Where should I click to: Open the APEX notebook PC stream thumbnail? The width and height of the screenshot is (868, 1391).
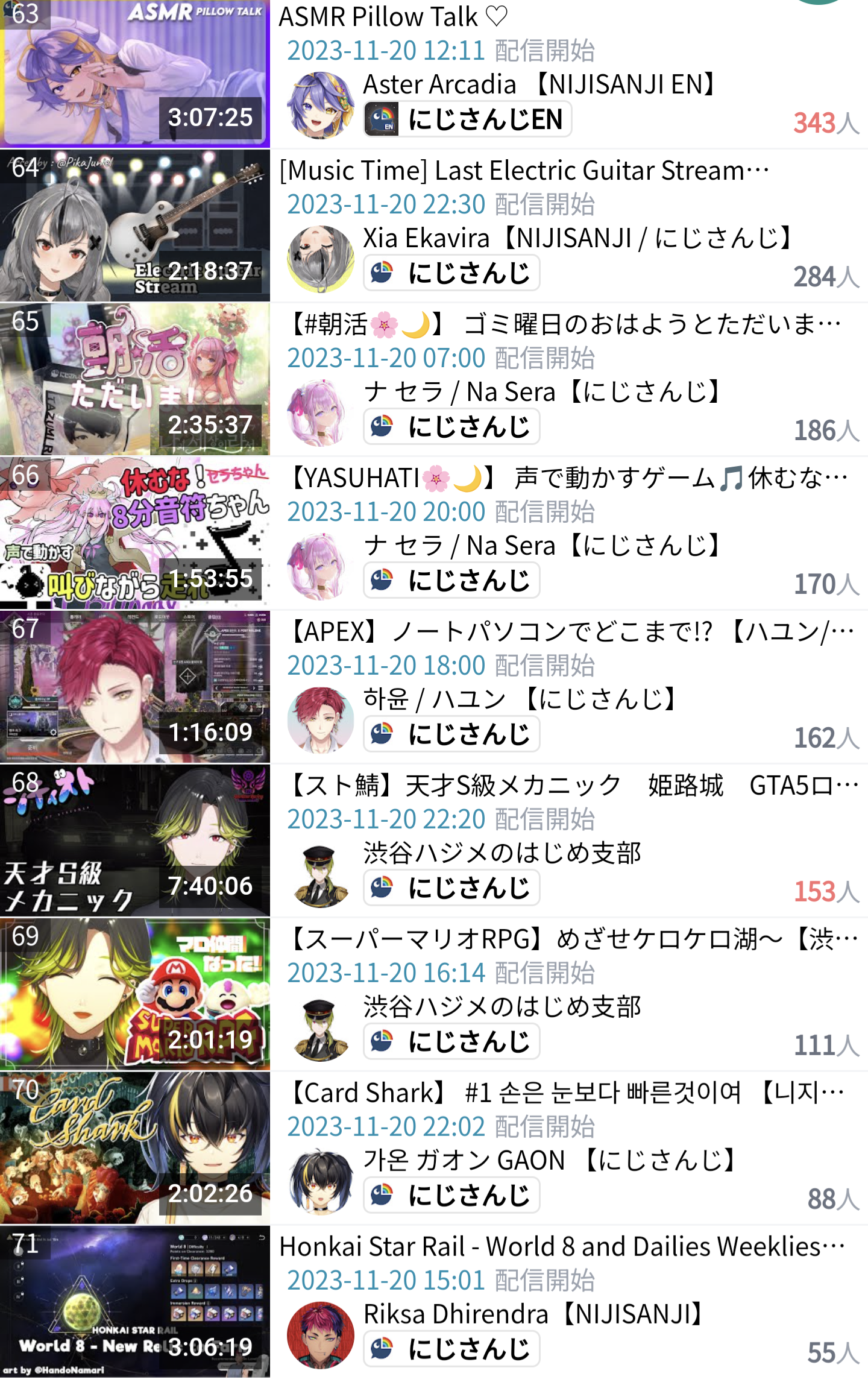pos(135,687)
